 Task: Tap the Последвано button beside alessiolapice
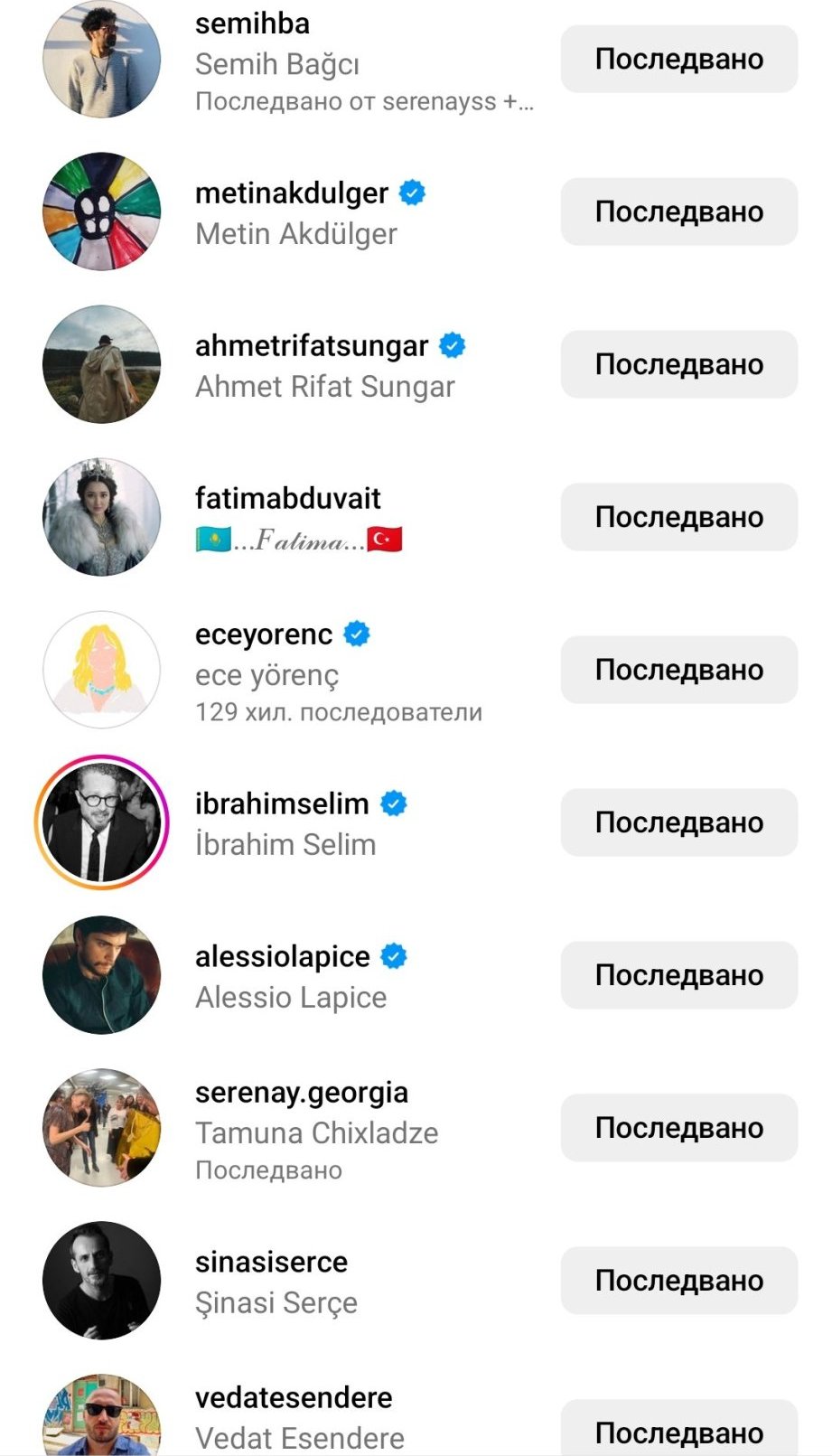coord(679,975)
